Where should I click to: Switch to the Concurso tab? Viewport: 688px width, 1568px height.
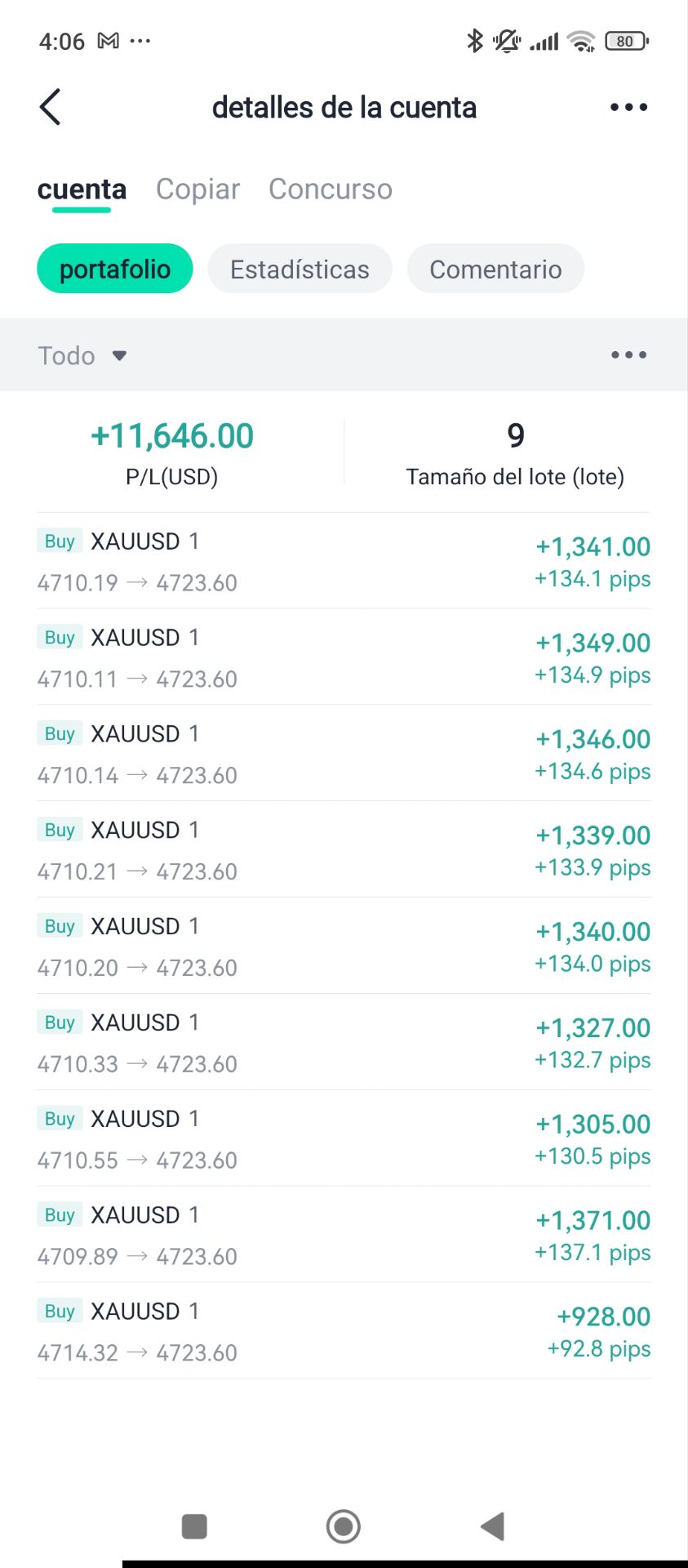(x=331, y=189)
